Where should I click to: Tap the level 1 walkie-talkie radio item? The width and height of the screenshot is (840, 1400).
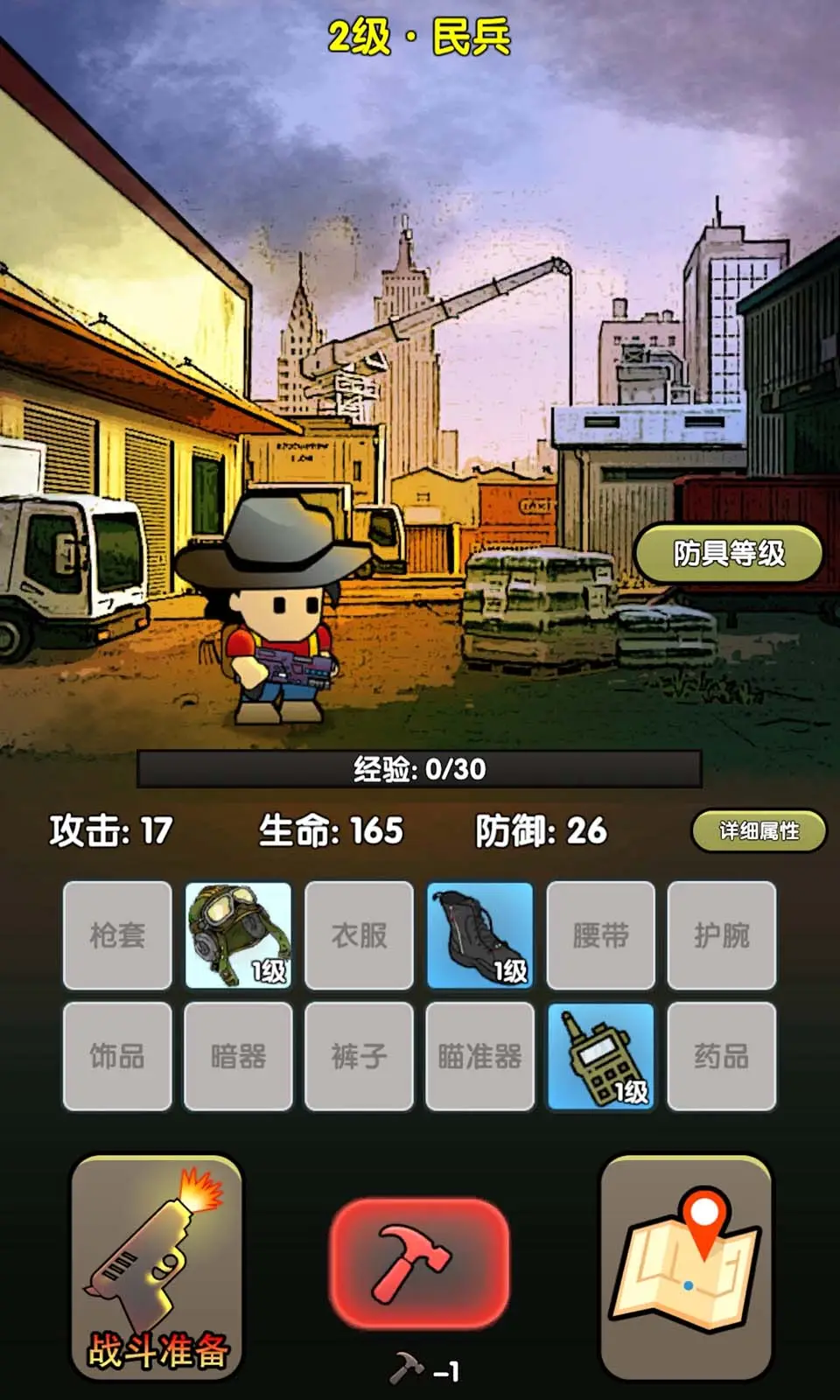pos(600,1057)
